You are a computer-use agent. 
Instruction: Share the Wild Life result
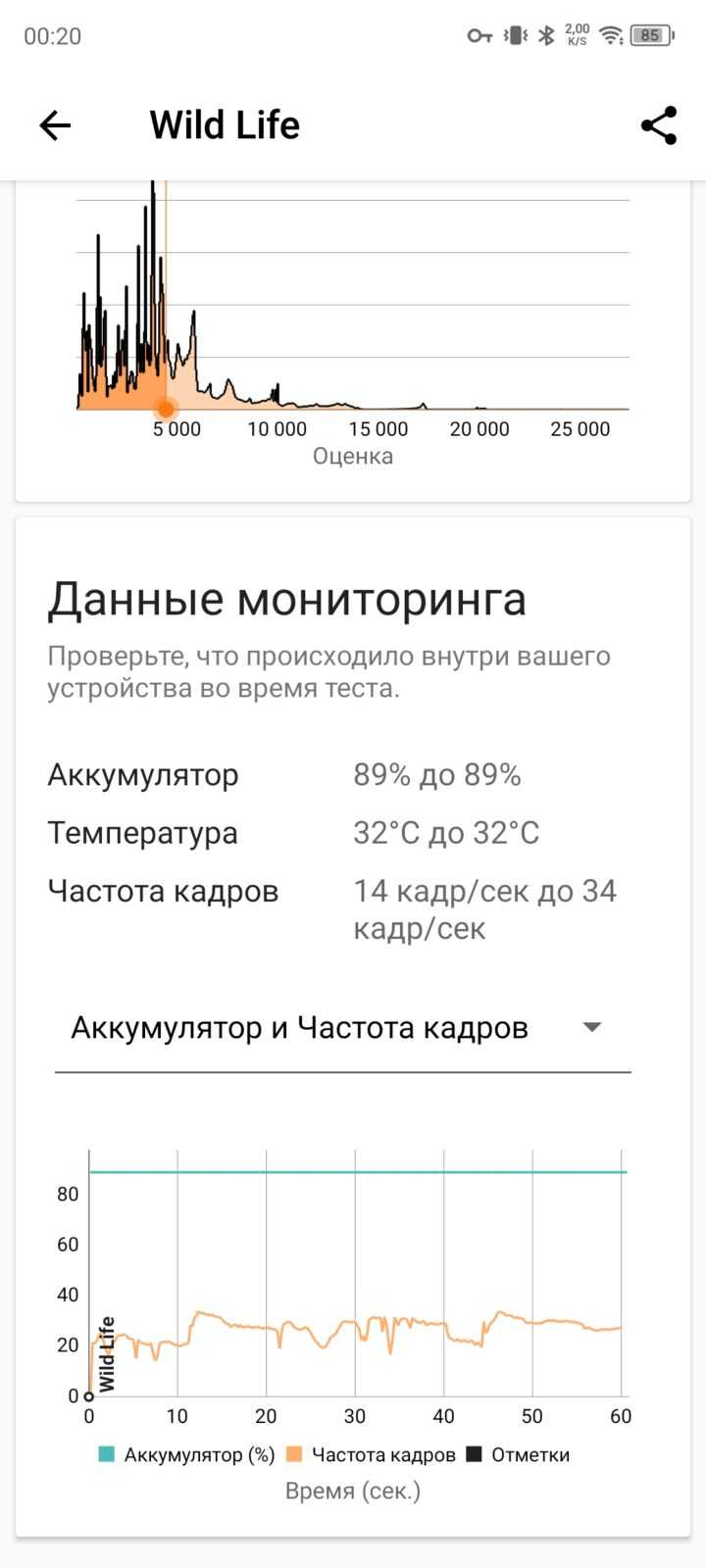point(659,125)
